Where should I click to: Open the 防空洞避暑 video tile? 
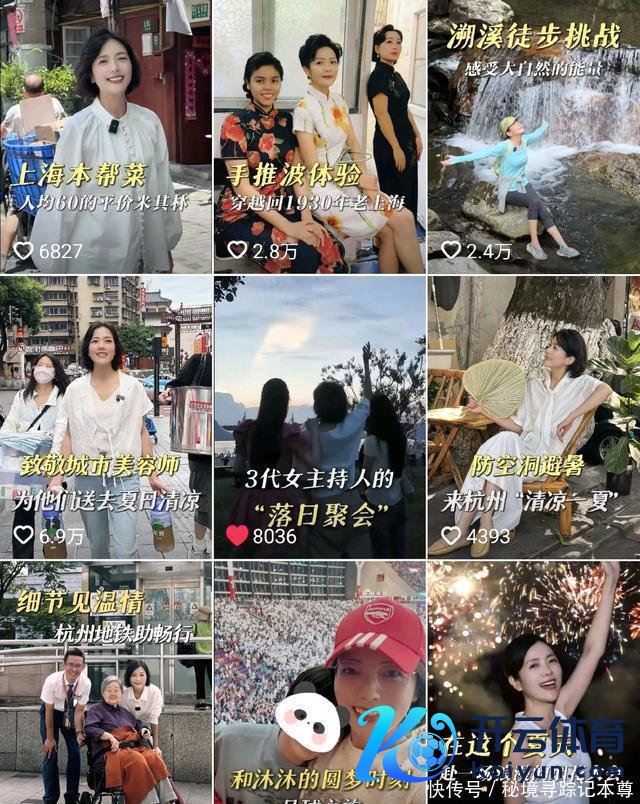coord(533,415)
